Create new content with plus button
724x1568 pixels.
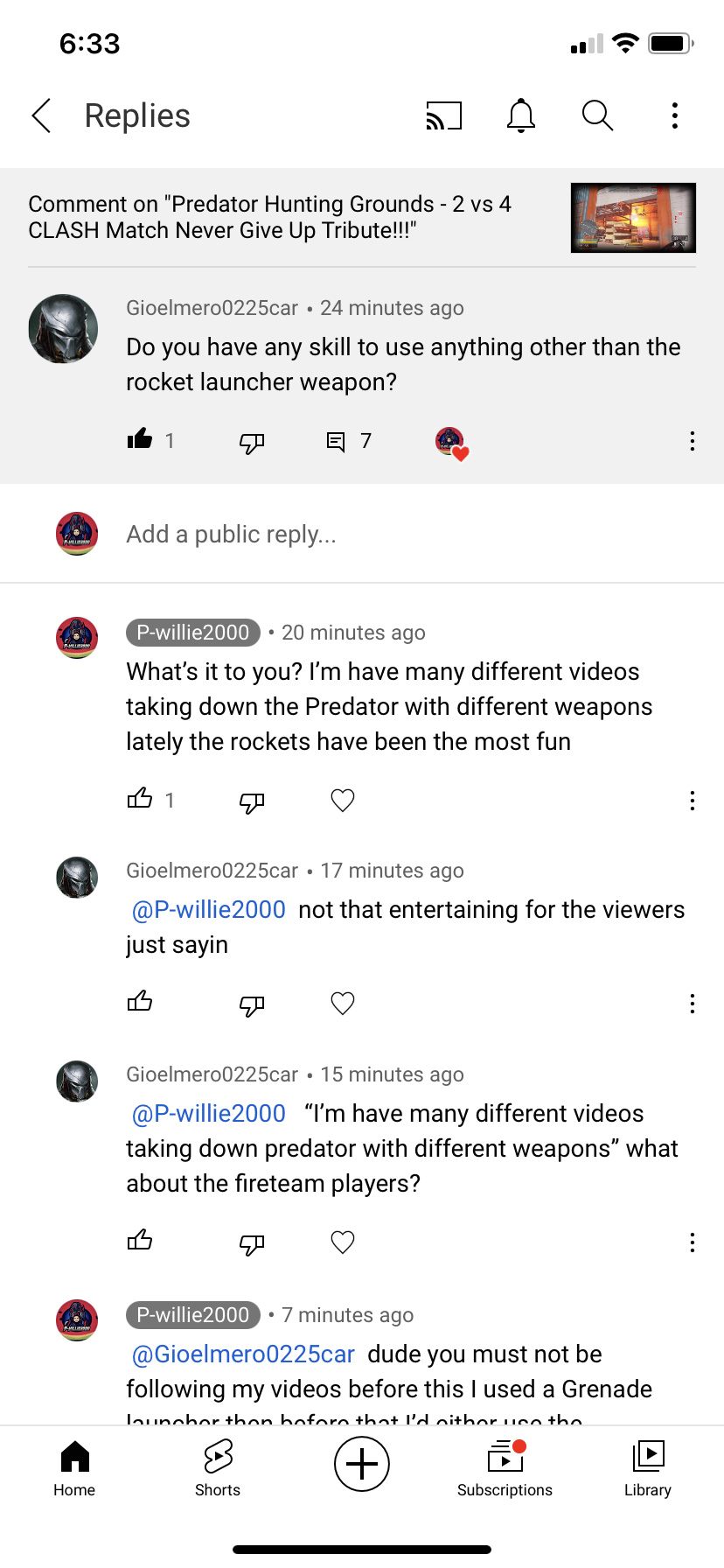point(362,1464)
